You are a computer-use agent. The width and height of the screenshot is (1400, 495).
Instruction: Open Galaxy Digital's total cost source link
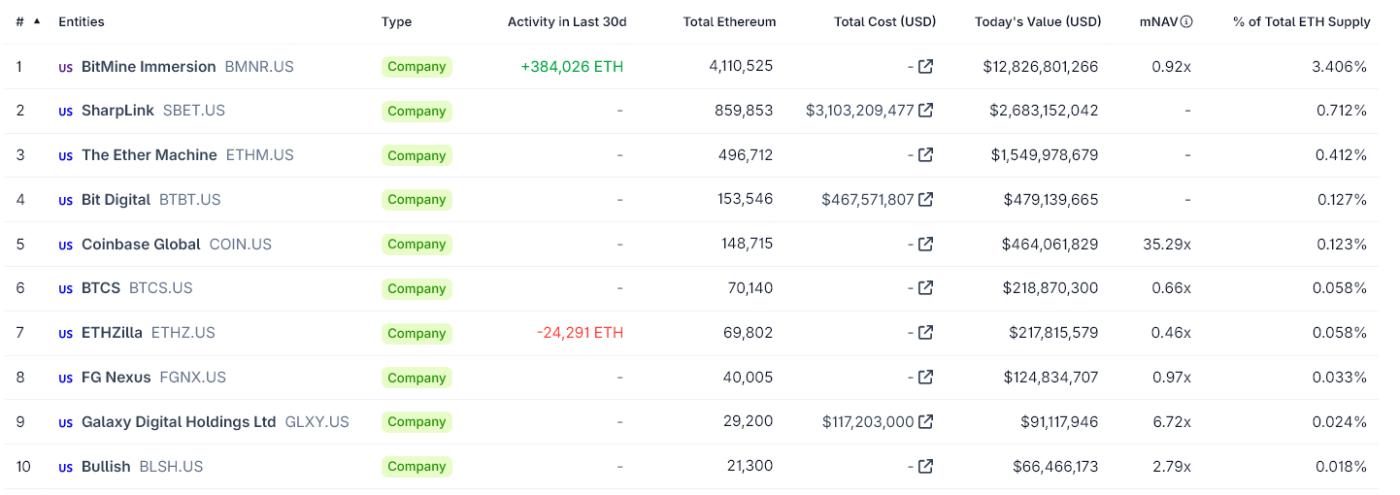click(x=925, y=422)
